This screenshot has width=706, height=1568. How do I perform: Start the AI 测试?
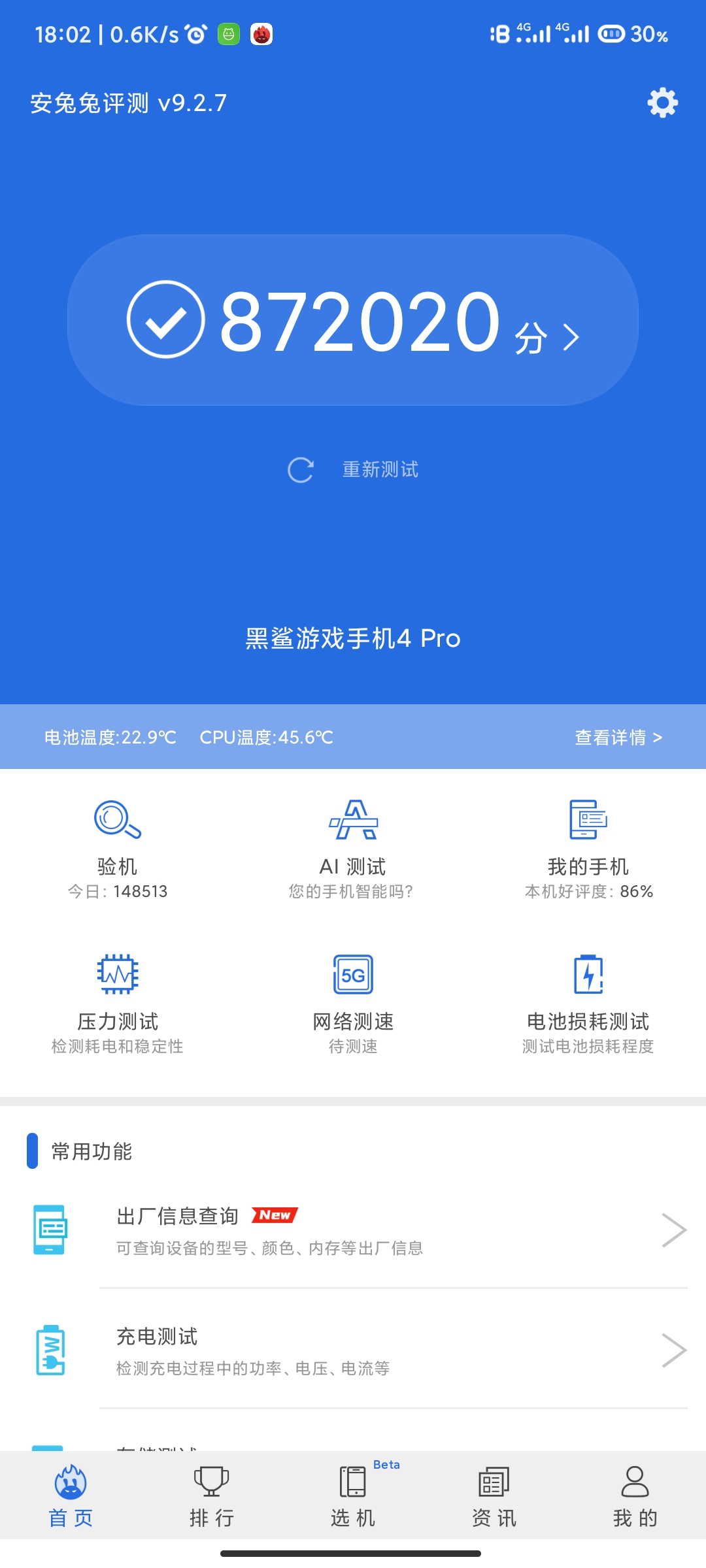click(x=352, y=849)
